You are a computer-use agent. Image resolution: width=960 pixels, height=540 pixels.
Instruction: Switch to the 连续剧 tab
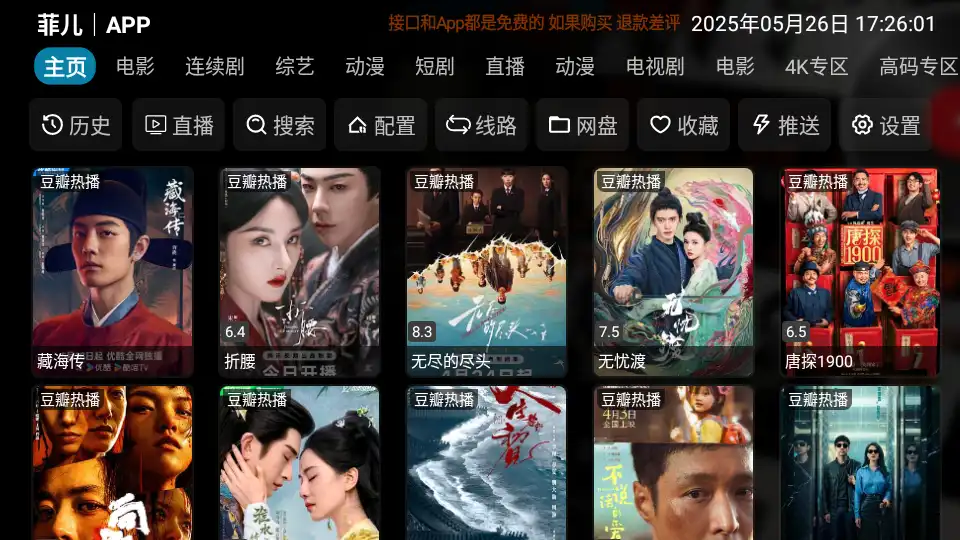coord(214,67)
